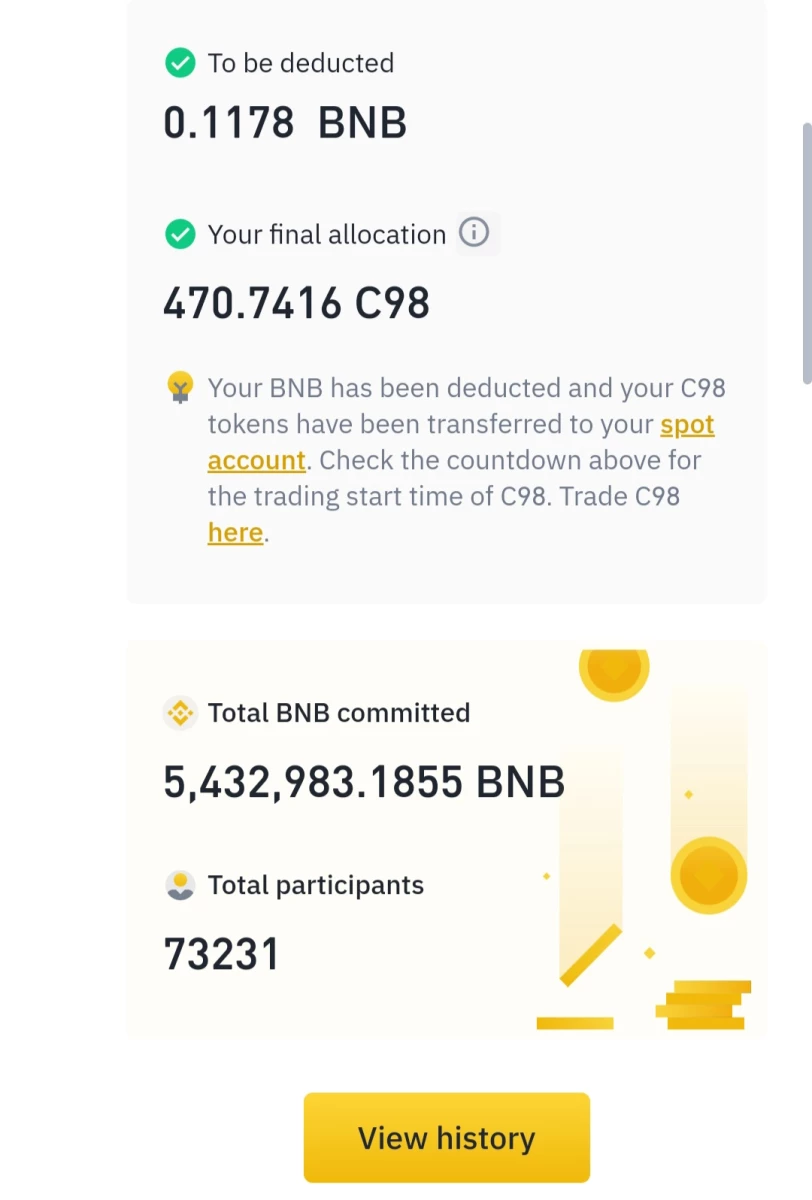The height and width of the screenshot is (1200, 812).
Task: Click the stacked coins illustration at bottom right
Action: [702, 1002]
